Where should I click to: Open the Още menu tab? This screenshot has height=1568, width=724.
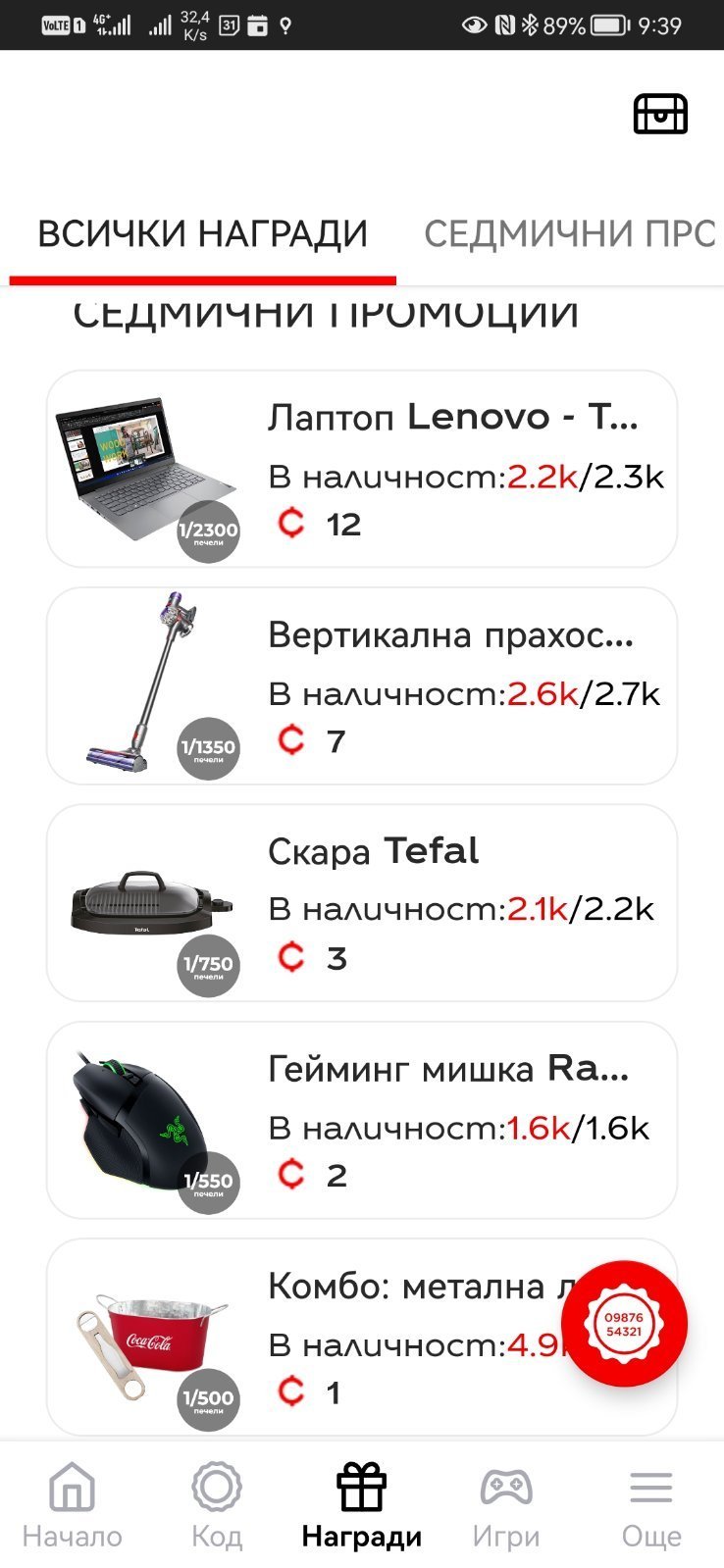coord(650,1504)
